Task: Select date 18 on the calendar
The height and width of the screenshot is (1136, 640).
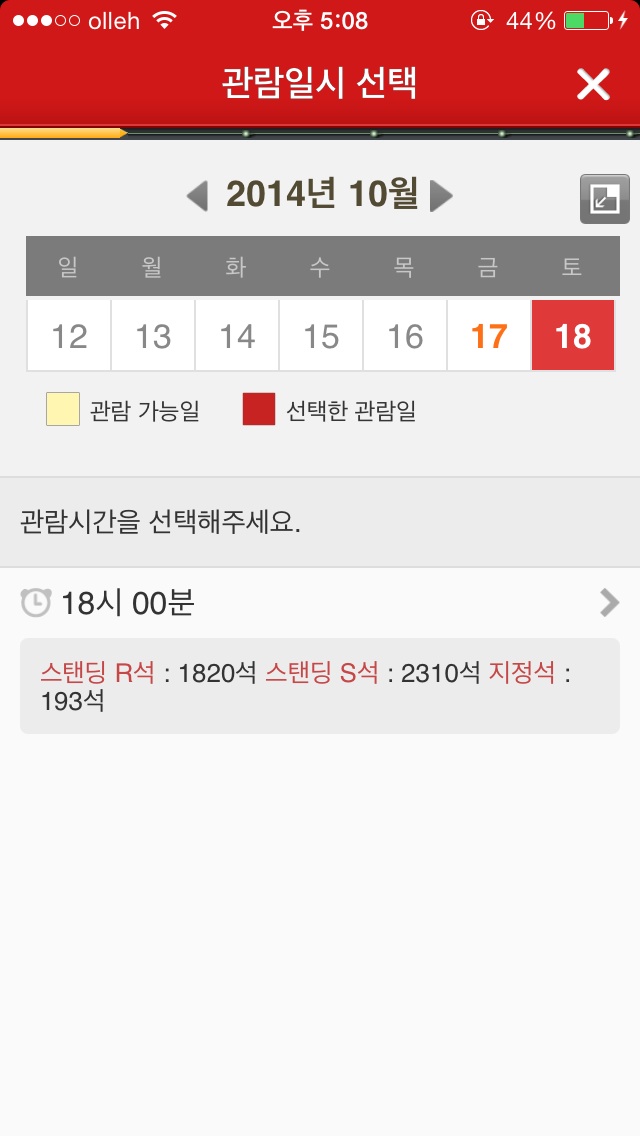Action: click(573, 335)
